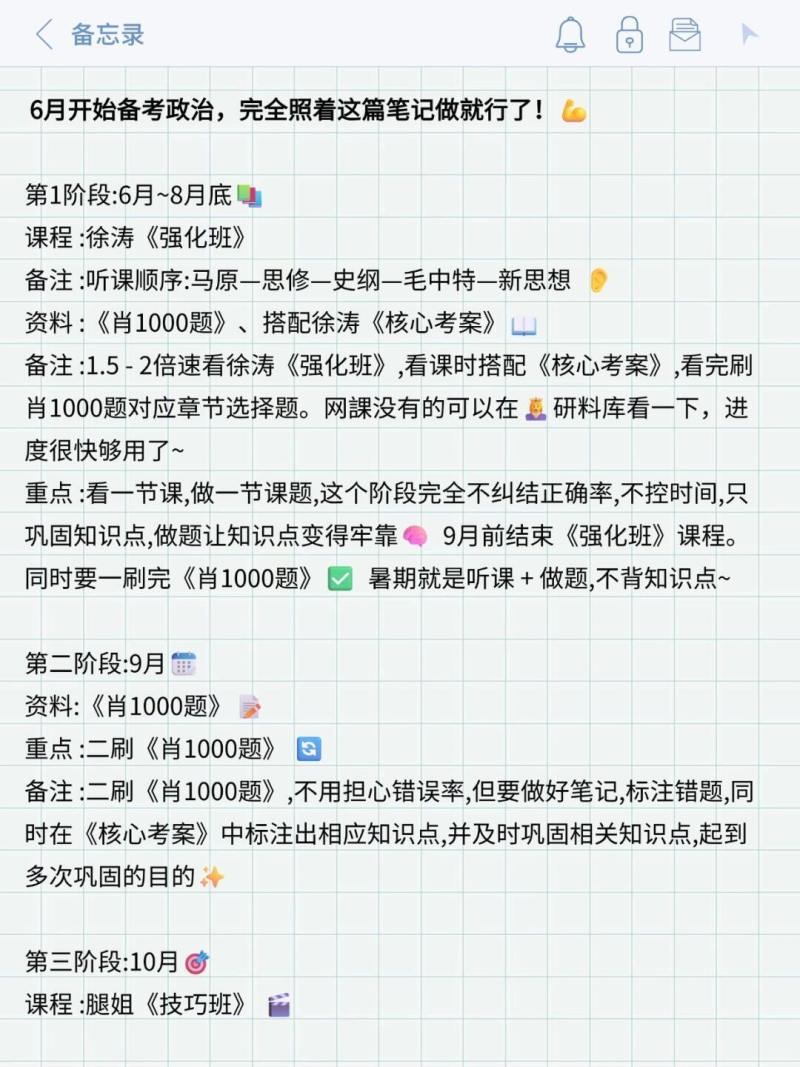
Task: Tap the arrow icon at the top right
Action: 749,34
